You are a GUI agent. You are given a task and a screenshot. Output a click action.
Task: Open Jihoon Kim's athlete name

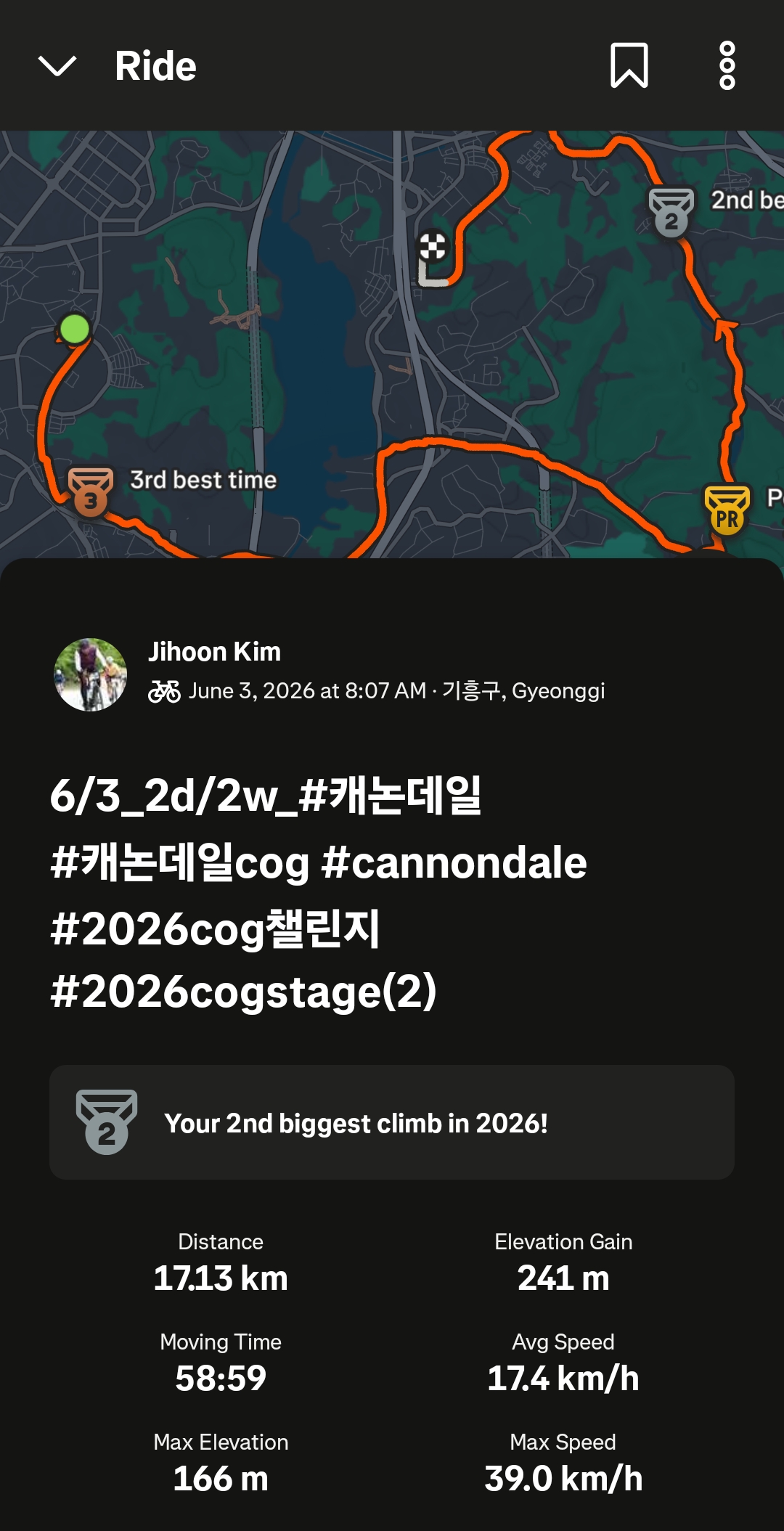(214, 651)
